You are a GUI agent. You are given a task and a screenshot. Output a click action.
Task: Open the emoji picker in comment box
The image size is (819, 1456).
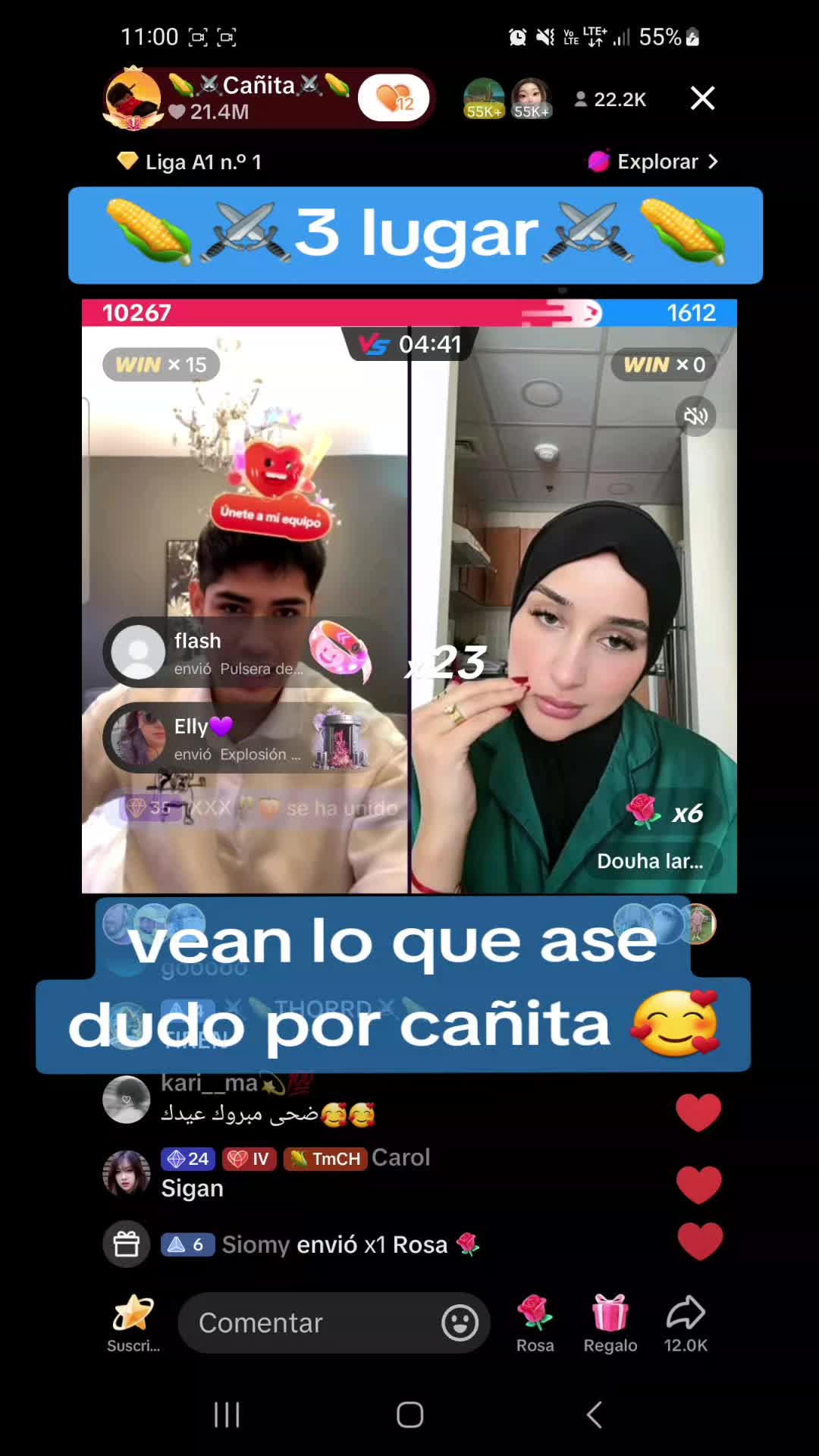click(460, 1323)
